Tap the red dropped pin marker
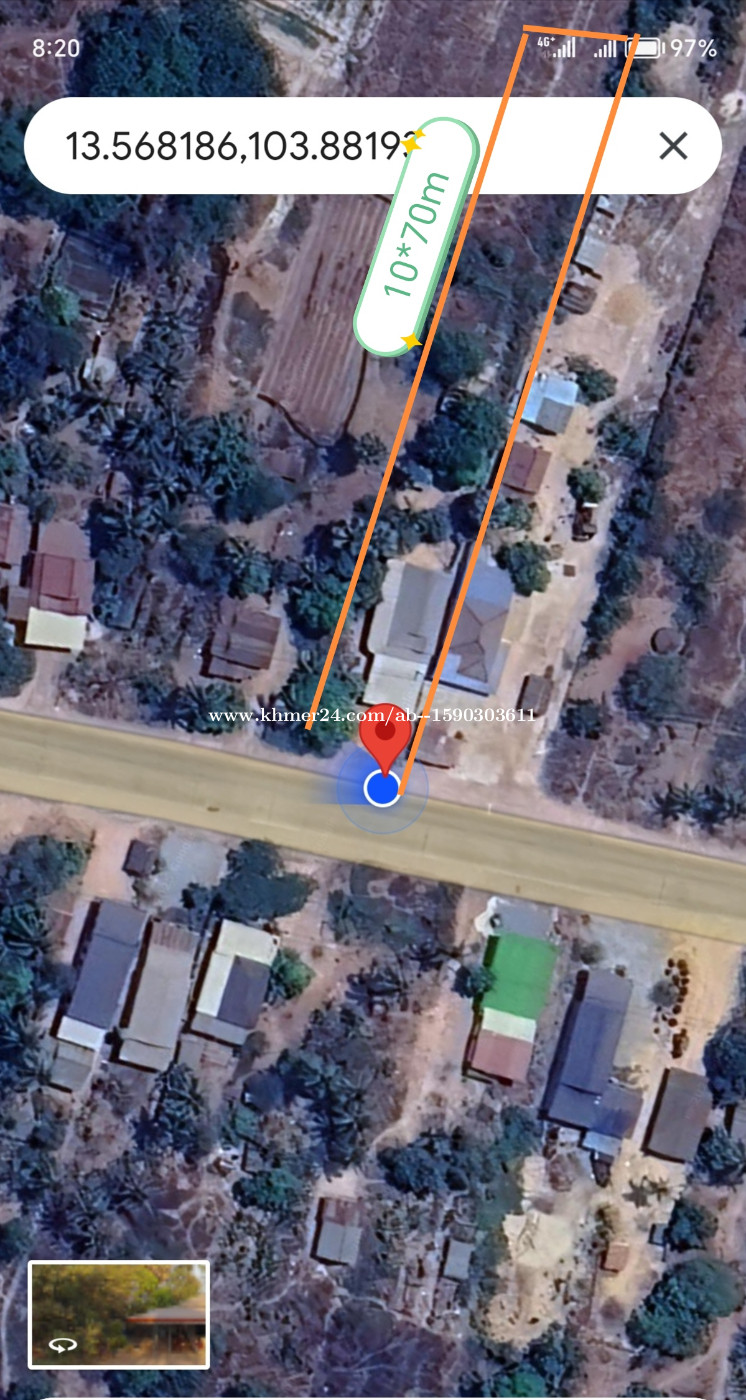Image resolution: width=746 pixels, height=1400 pixels. 385,735
